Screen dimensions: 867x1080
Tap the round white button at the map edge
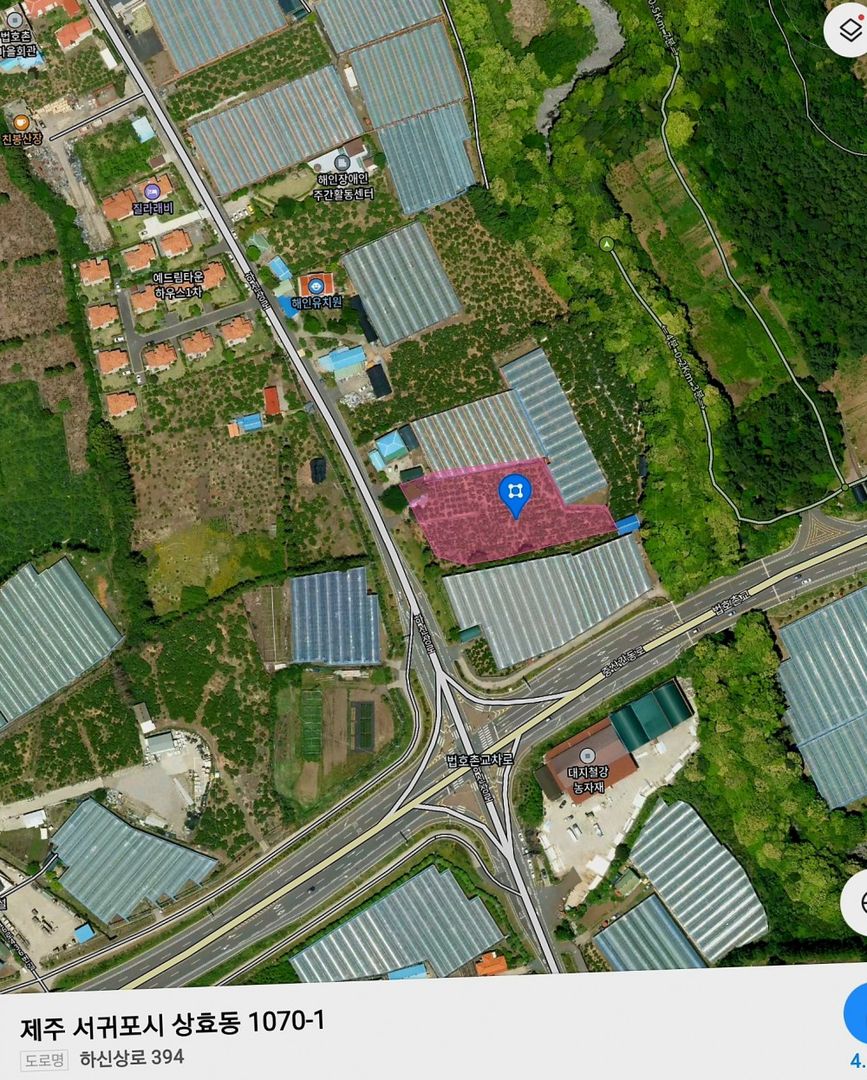click(855, 900)
